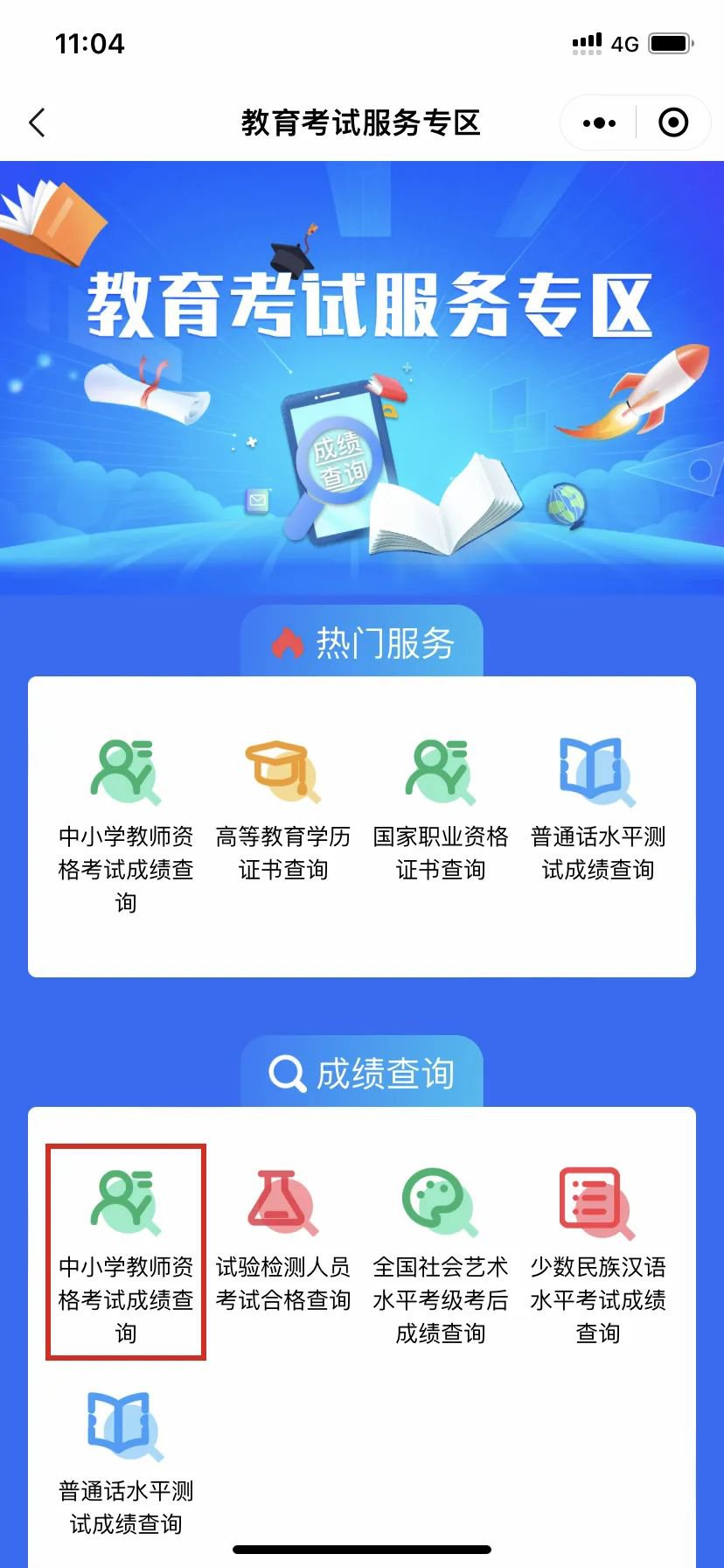This screenshot has width=724, height=1568.
Task: Close the mini program via the circle icon
Action: tap(672, 123)
